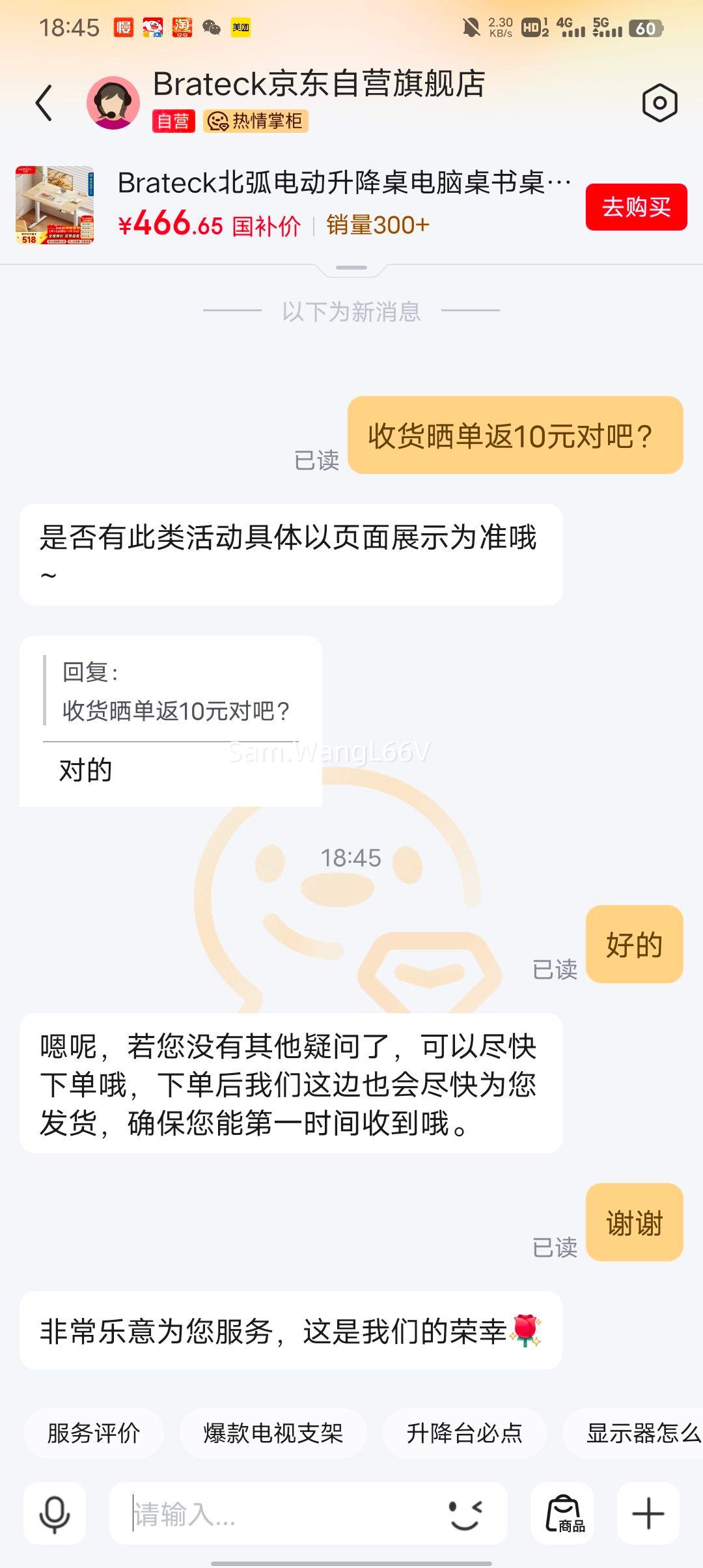Open the 商品 shopping bag panel icon
The width and height of the screenshot is (703, 1568).
coord(566,1514)
